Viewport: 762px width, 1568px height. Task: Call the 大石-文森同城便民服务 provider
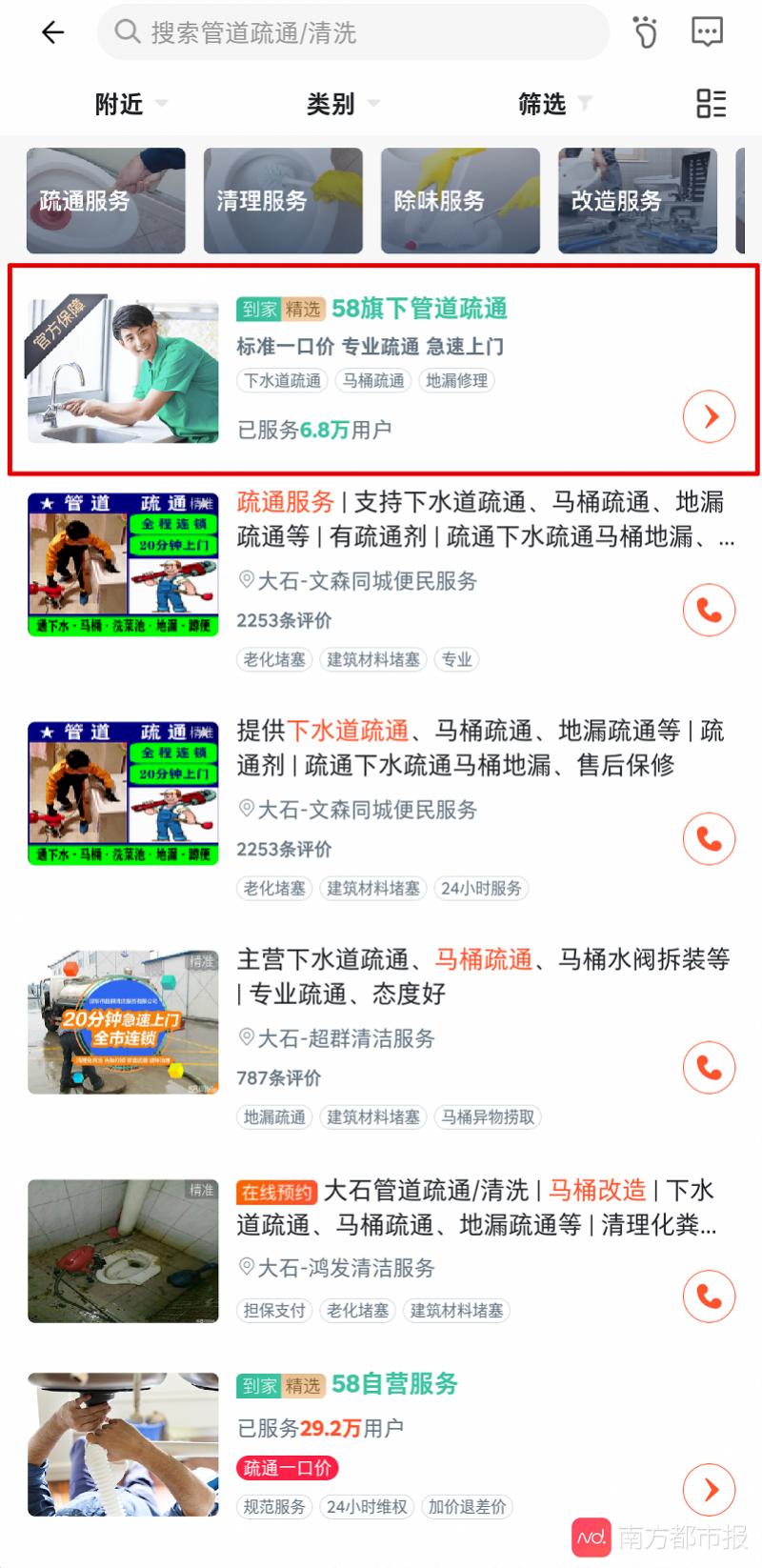pos(709,611)
